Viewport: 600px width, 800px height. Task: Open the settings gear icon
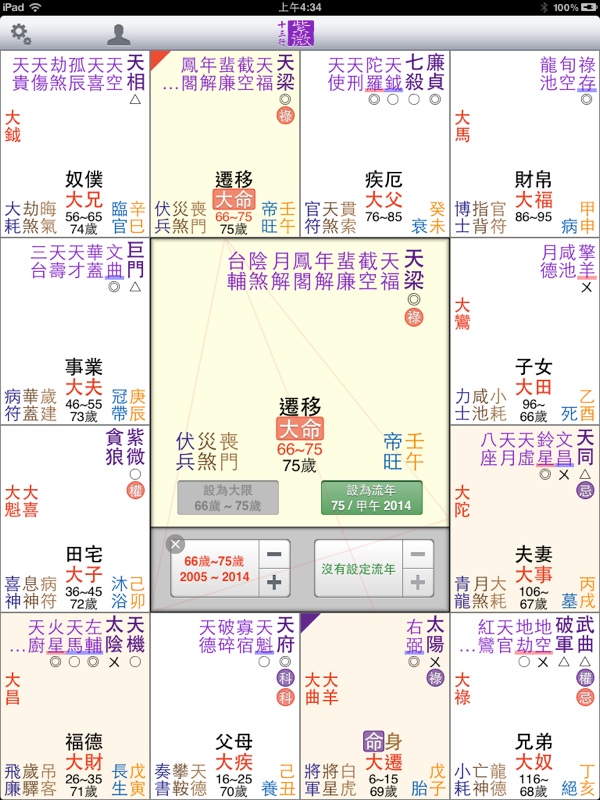(20, 33)
